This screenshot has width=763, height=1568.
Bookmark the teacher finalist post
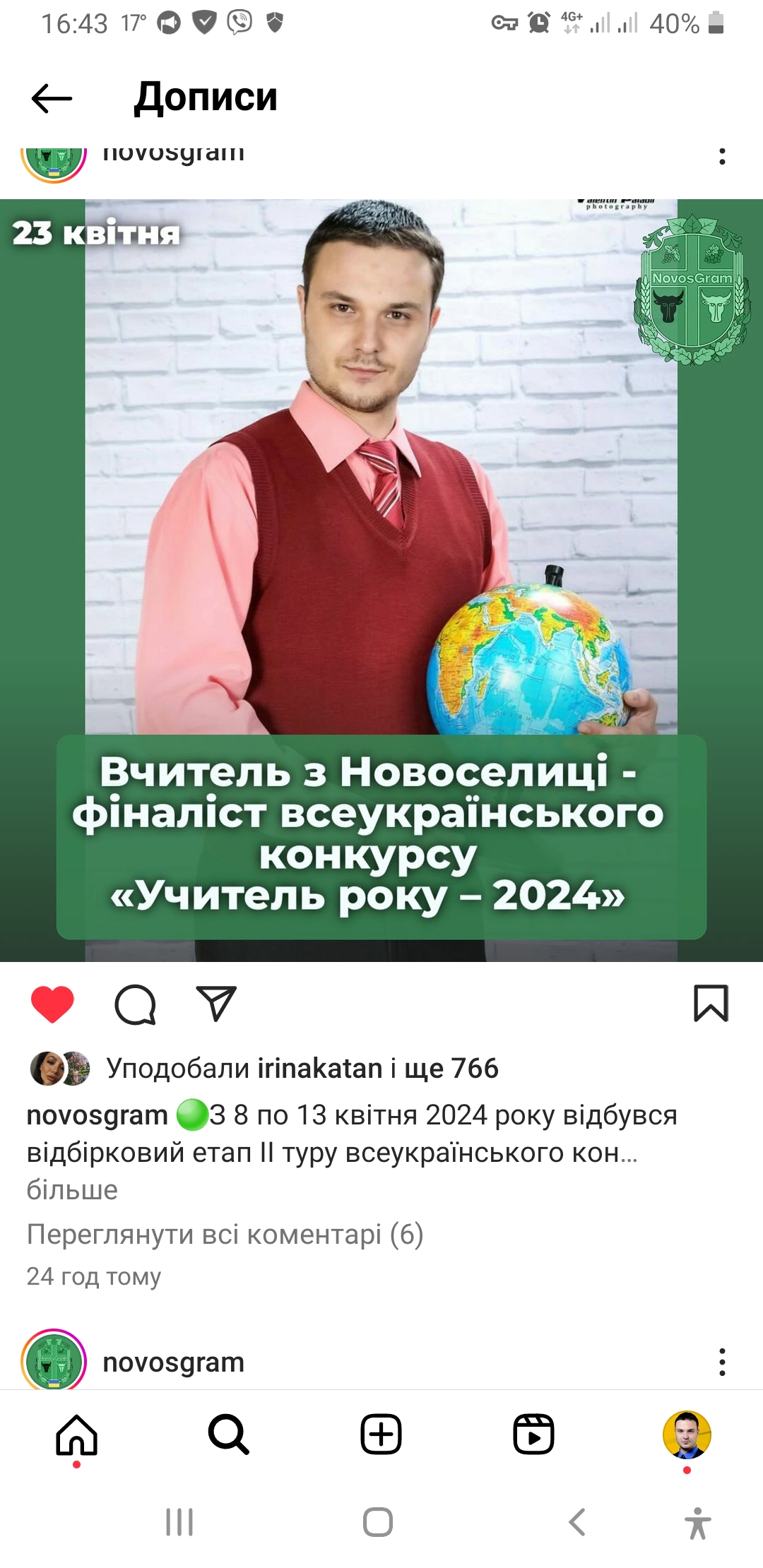(711, 1004)
